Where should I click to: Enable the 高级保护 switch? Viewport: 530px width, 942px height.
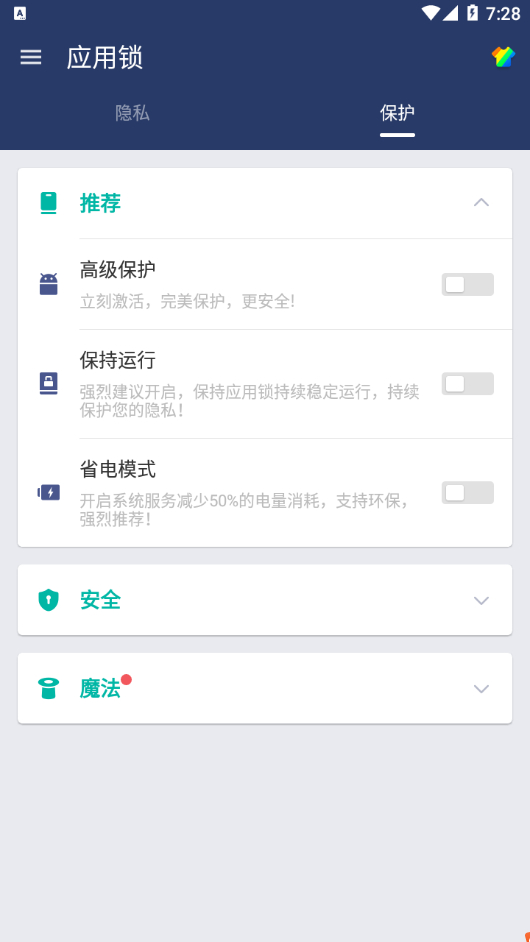(468, 285)
